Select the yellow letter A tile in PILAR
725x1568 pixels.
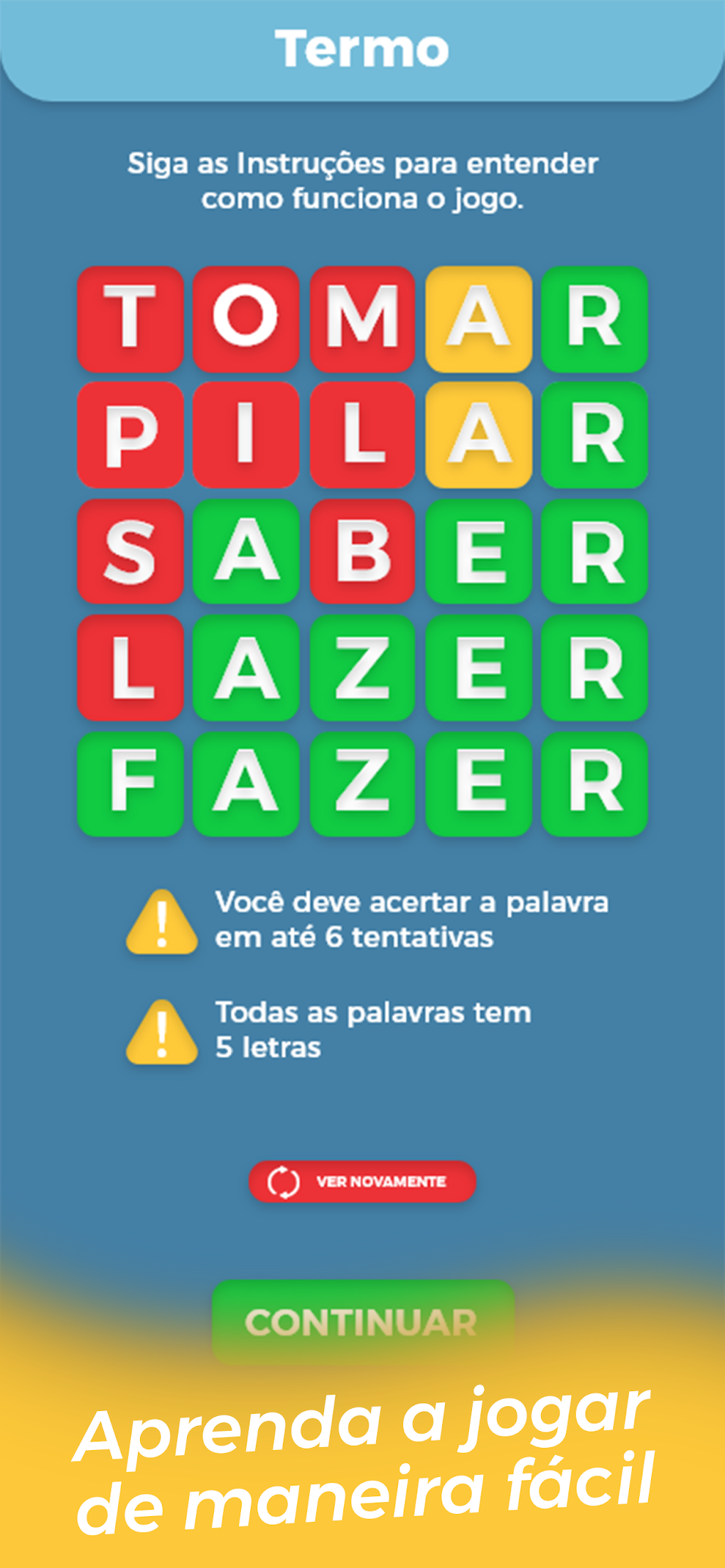point(478,437)
